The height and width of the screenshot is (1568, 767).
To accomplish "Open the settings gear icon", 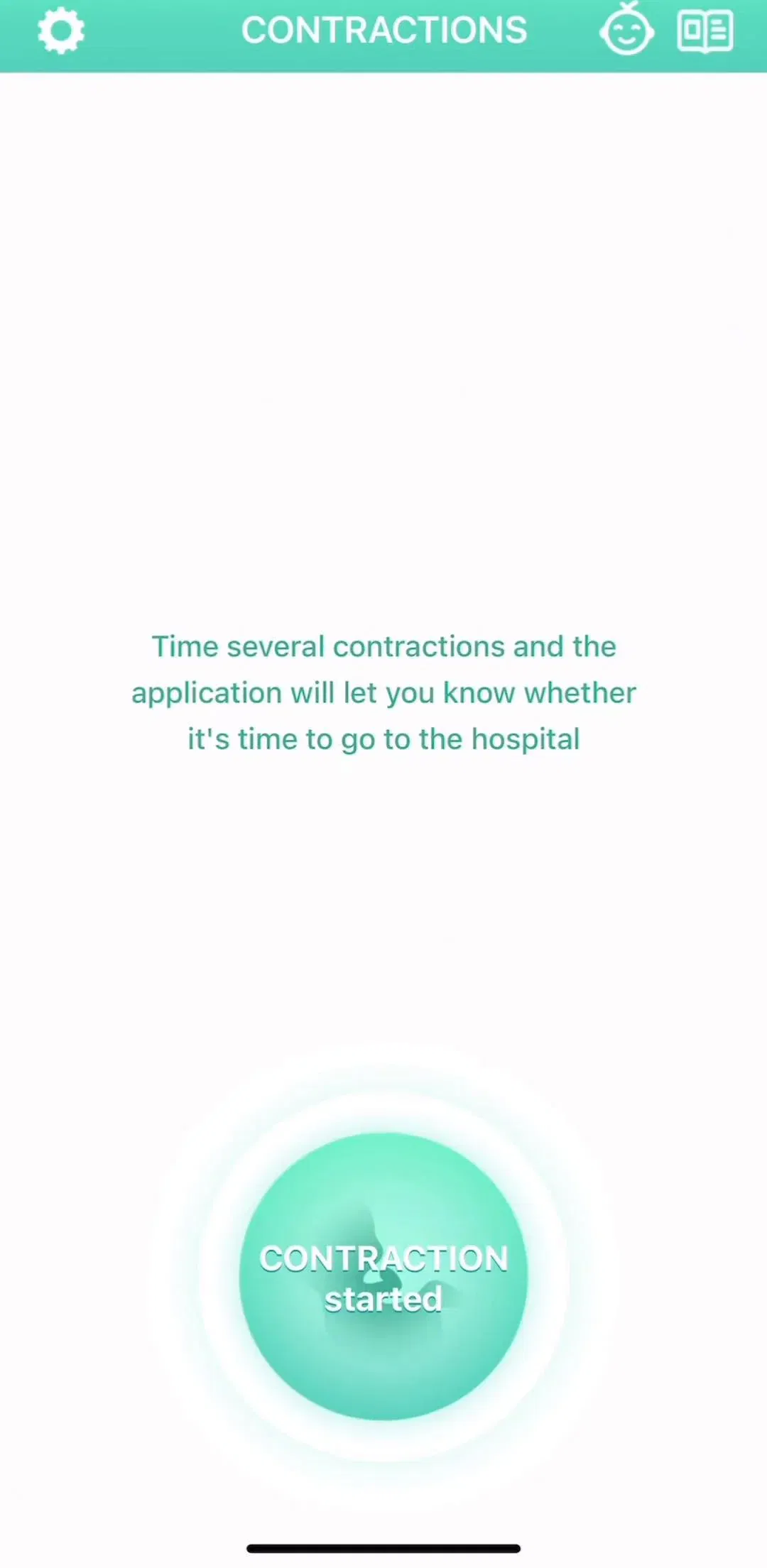I will pyautogui.click(x=61, y=31).
